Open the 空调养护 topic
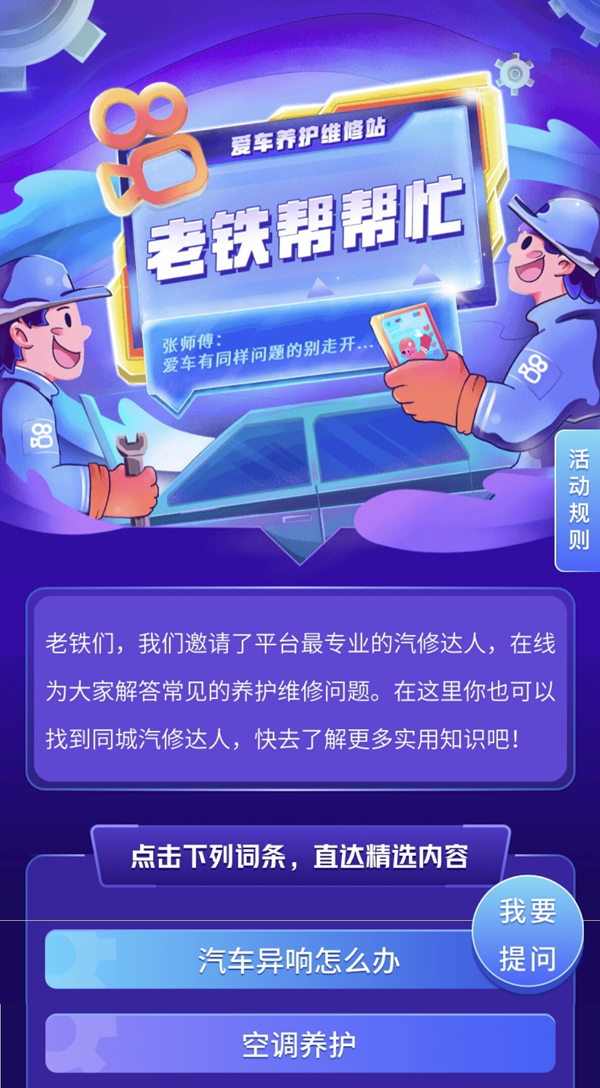Image resolution: width=600 pixels, height=1088 pixels. 299,1045
